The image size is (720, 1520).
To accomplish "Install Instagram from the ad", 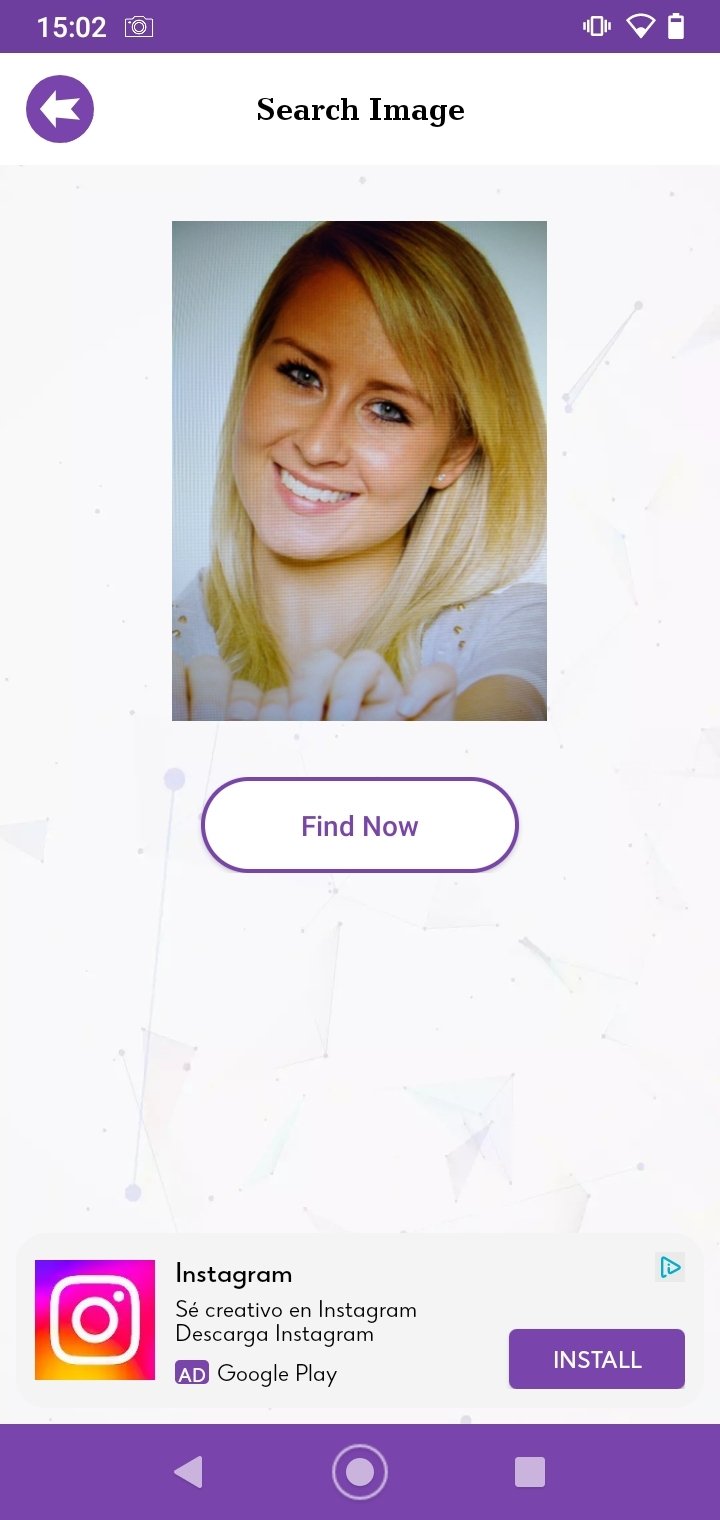I will [x=597, y=1359].
